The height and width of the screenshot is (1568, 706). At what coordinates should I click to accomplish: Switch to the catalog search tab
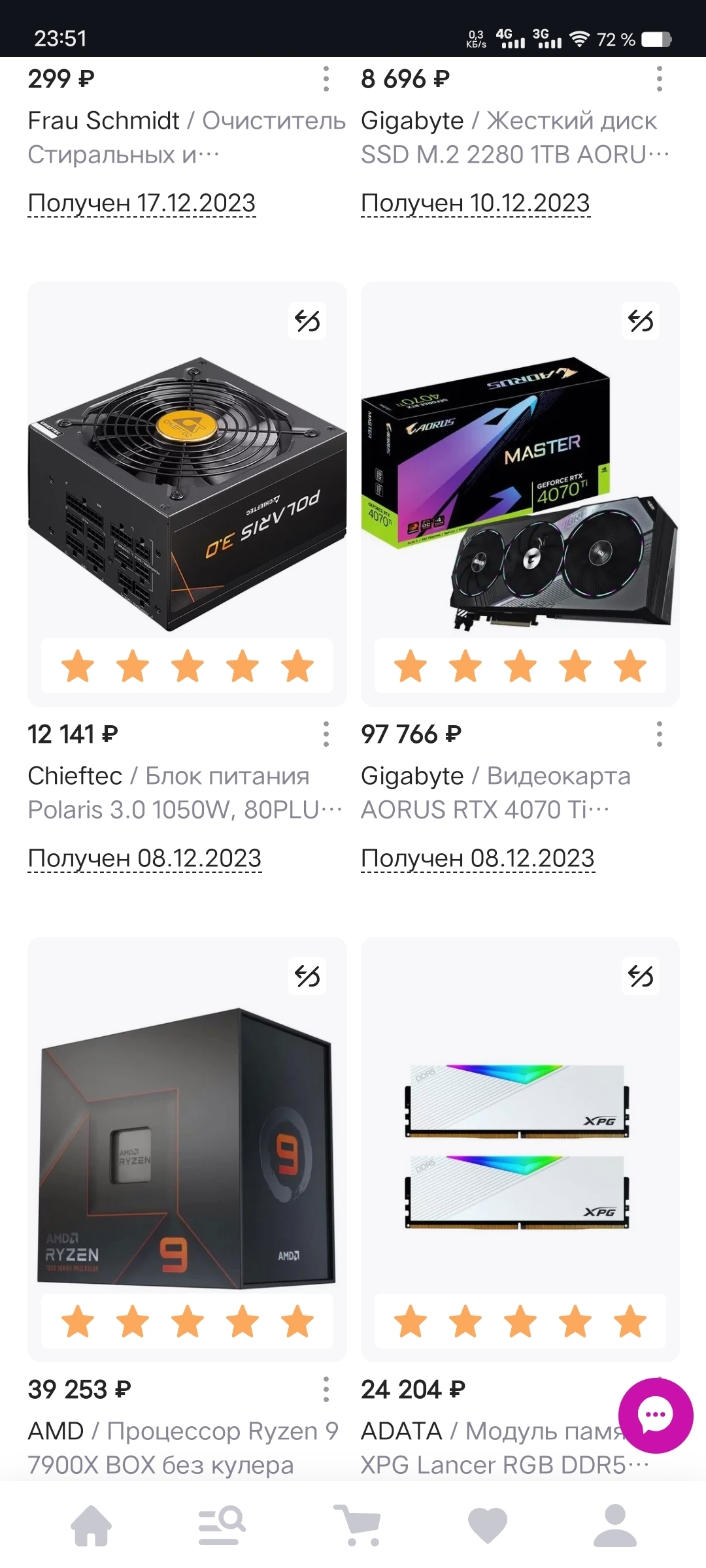click(x=221, y=1526)
